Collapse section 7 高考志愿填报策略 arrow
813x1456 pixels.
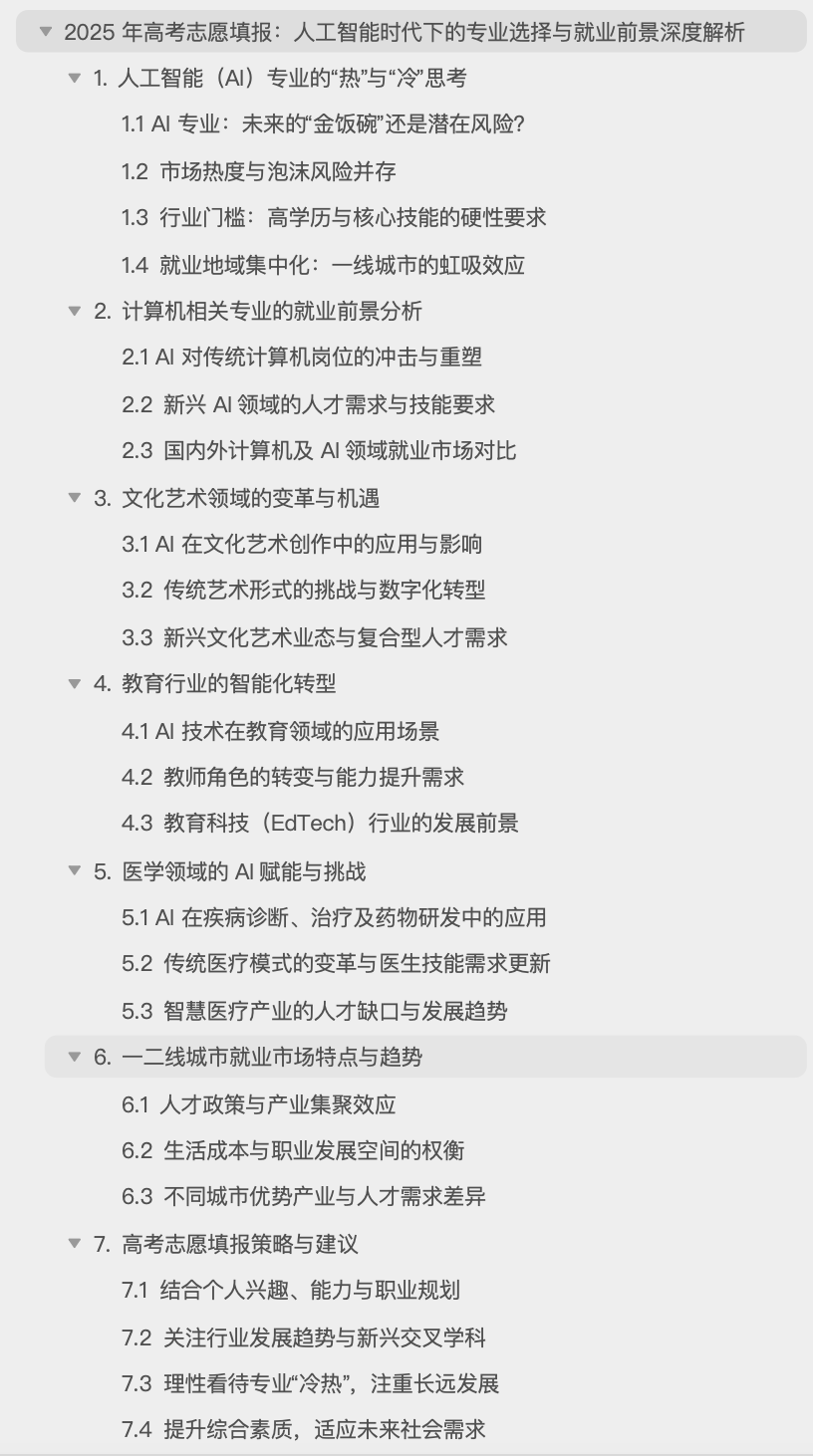point(74,1243)
